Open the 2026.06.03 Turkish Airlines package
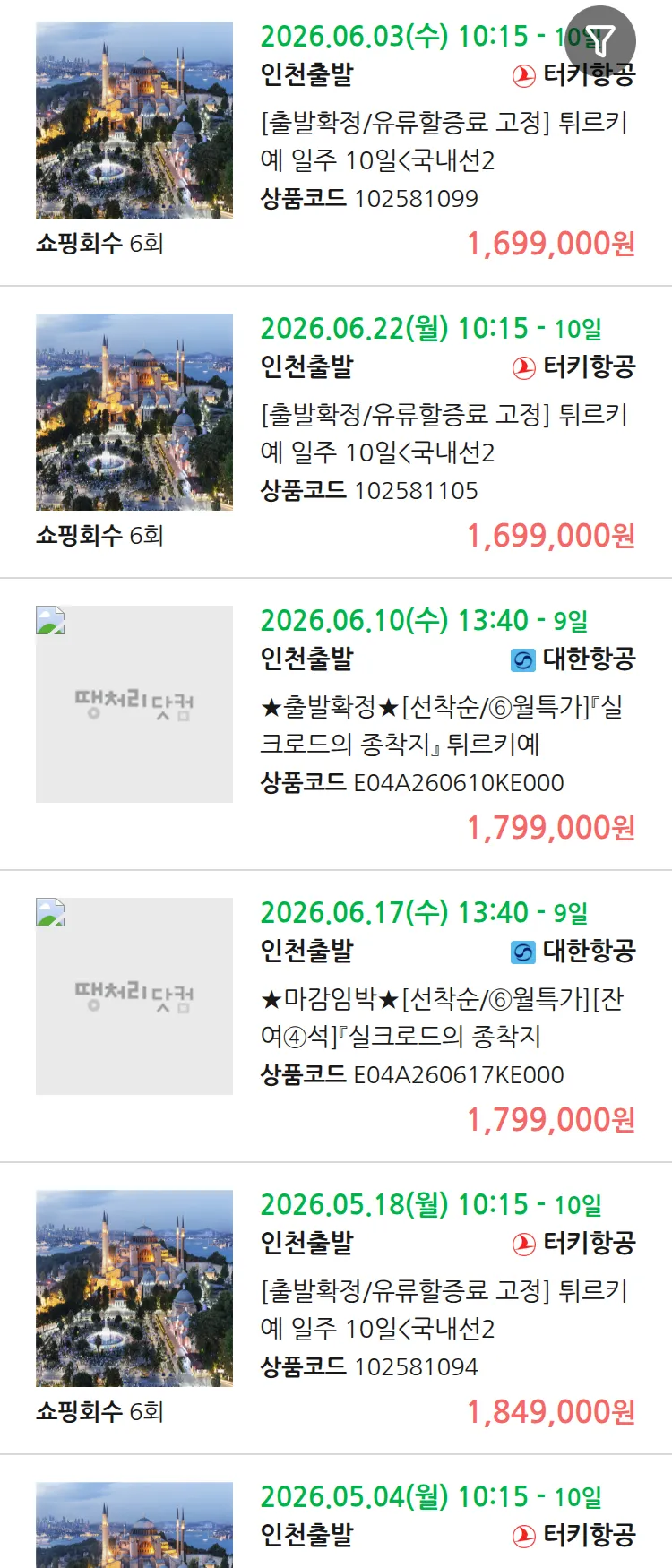Image resolution: width=672 pixels, height=1568 pixels. click(x=444, y=142)
